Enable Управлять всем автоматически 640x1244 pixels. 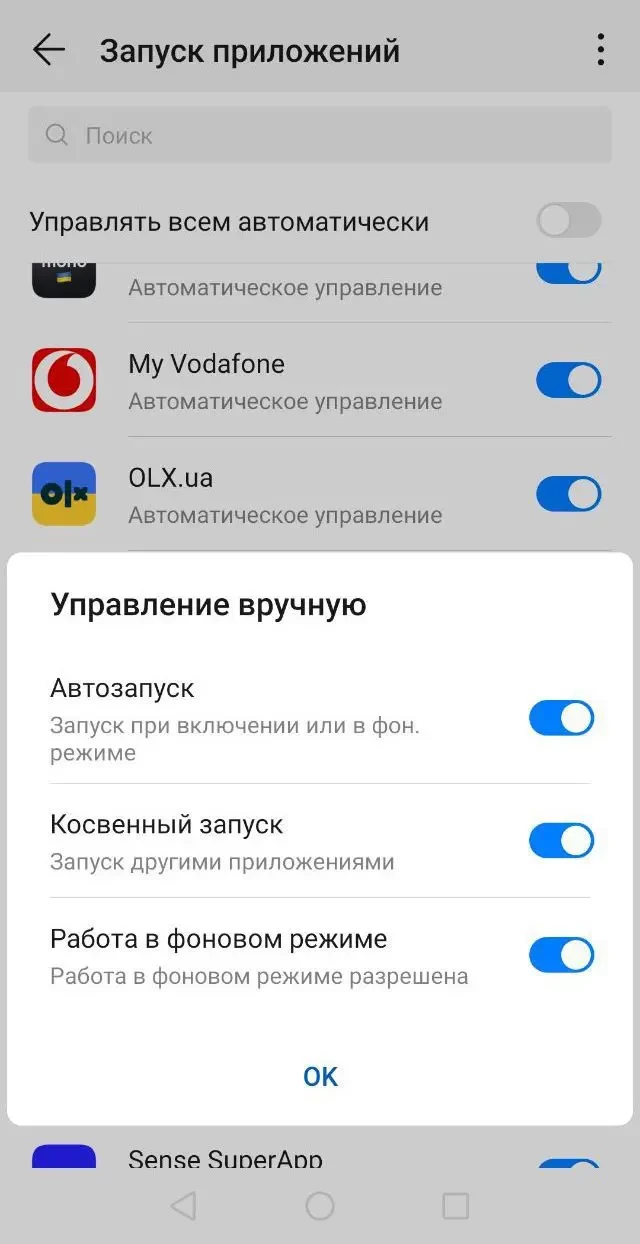569,221
